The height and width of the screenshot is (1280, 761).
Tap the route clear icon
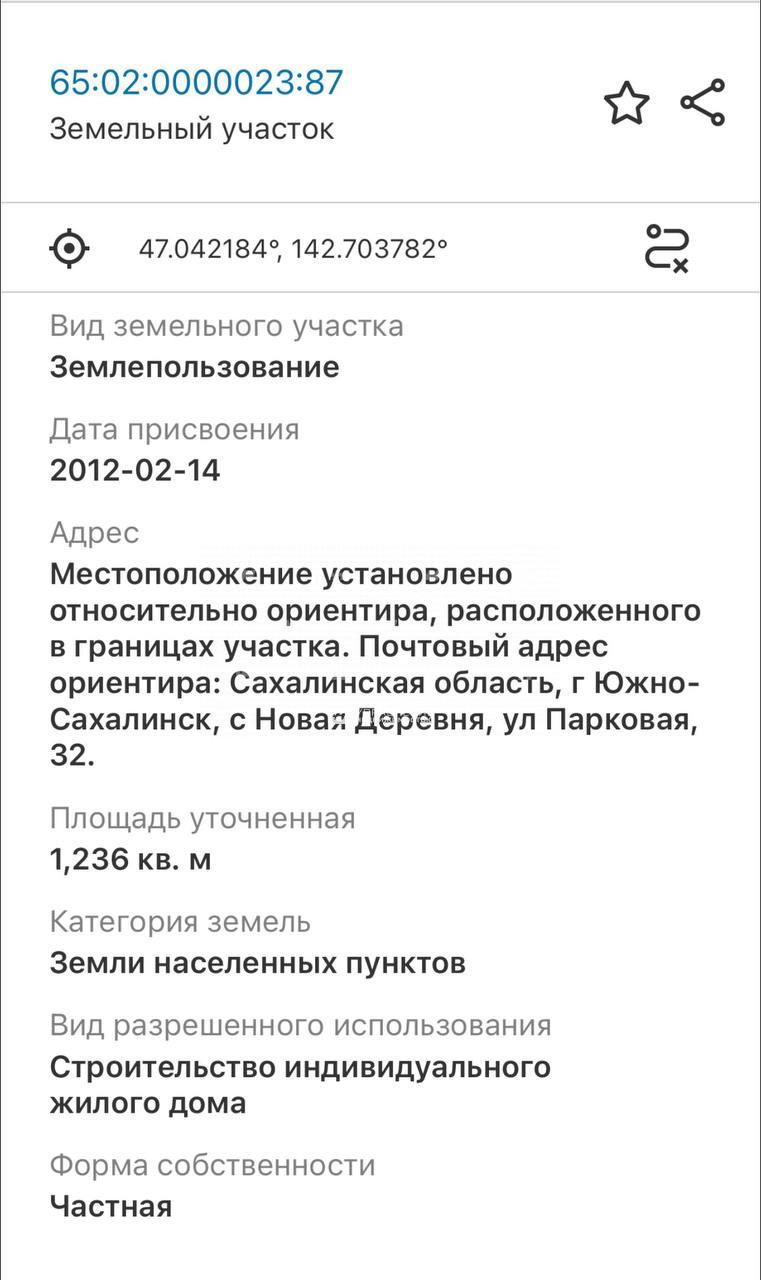(666, 248)
